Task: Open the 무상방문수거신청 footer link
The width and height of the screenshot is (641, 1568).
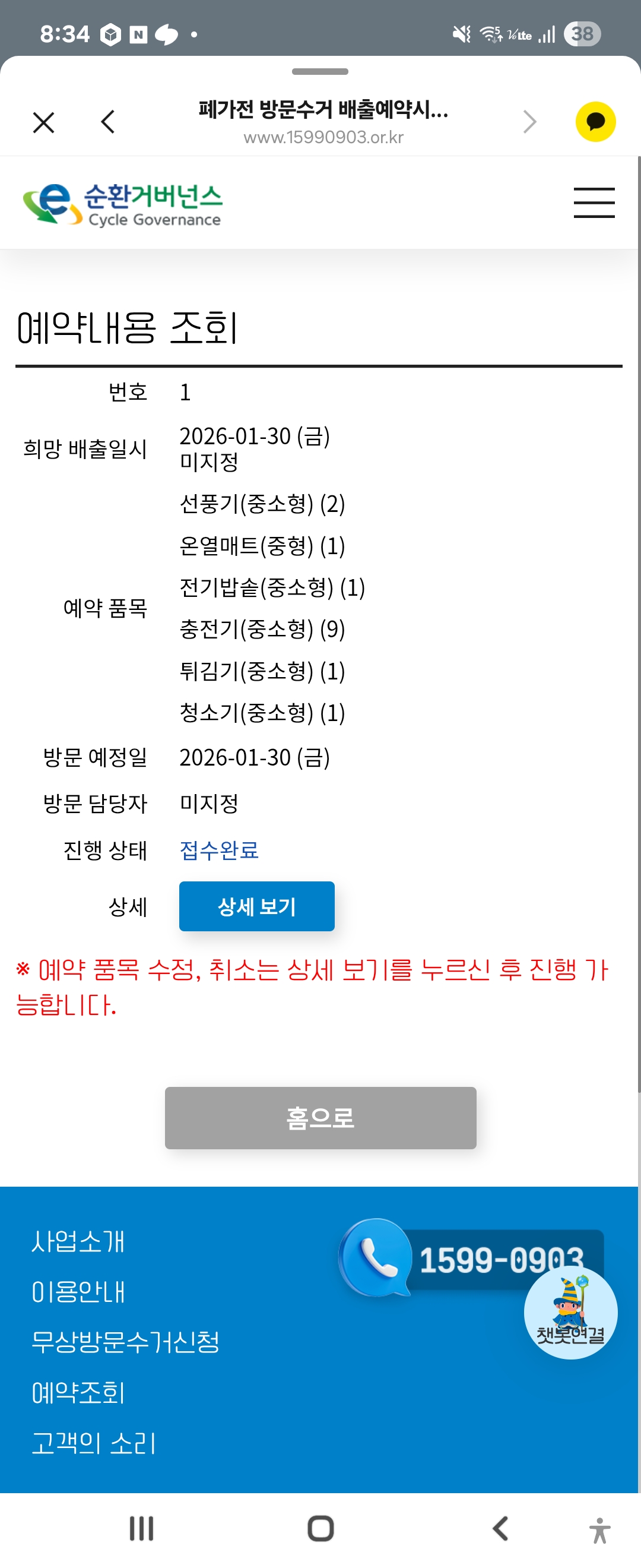Action: tap(125, 1342)
